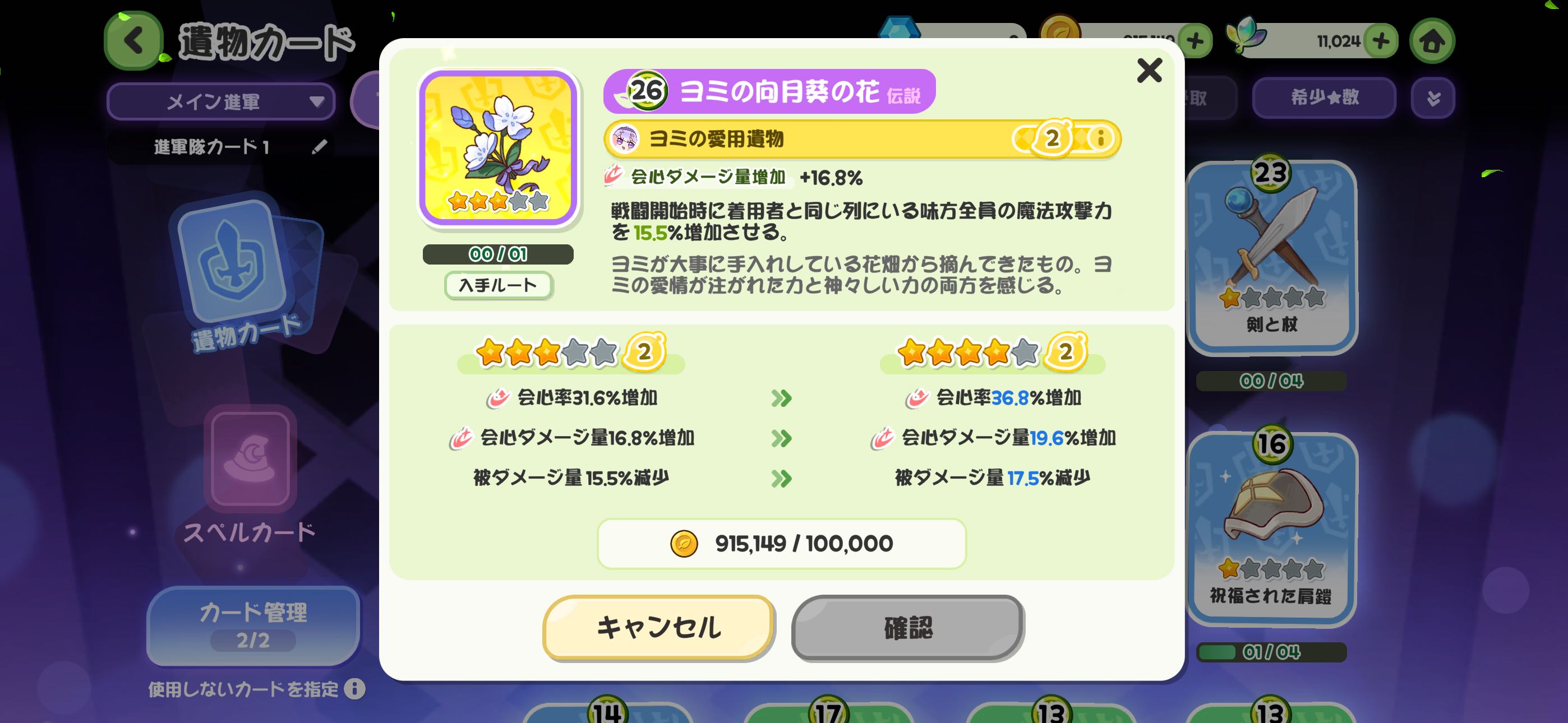This screenshot has height=723, width=1568.
Task: Tap the キャンセル button
Action: [658, 628]
